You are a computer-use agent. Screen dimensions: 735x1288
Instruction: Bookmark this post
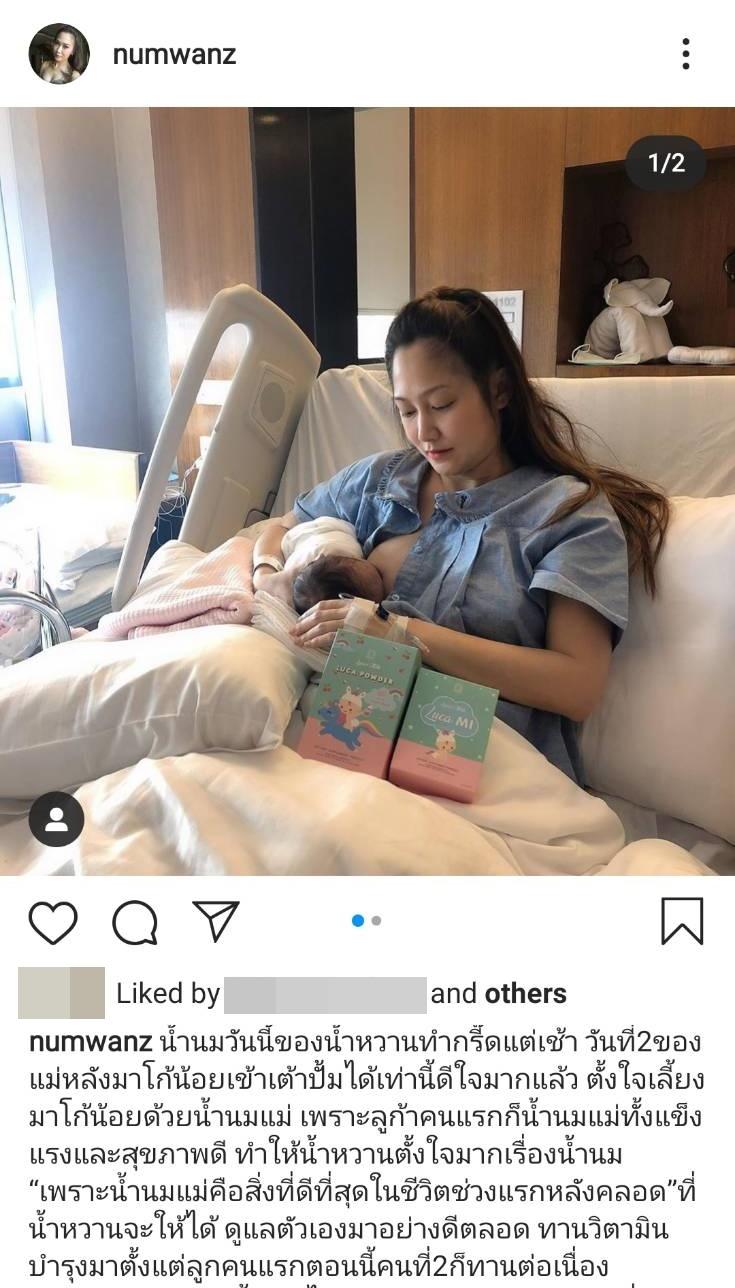pos(682,921)
